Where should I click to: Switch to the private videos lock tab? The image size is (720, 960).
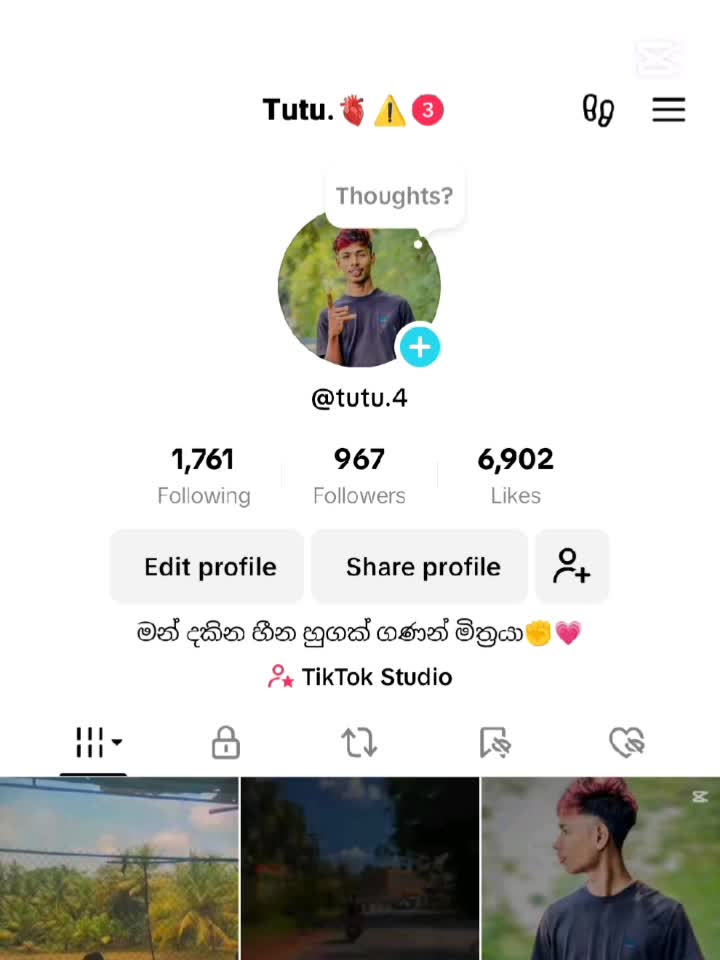226,742
